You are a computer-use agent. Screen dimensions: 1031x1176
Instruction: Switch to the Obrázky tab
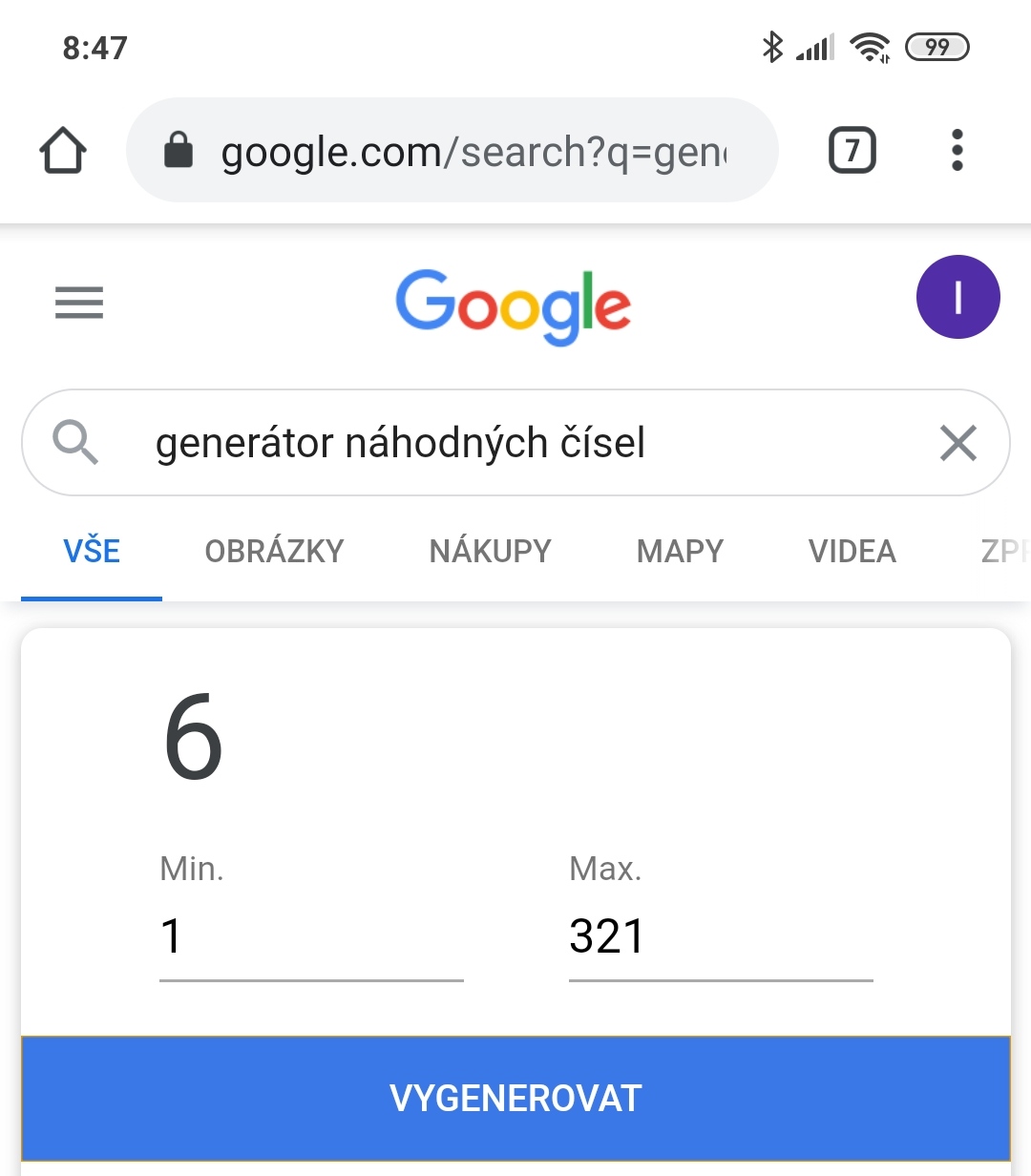(274, 552)
